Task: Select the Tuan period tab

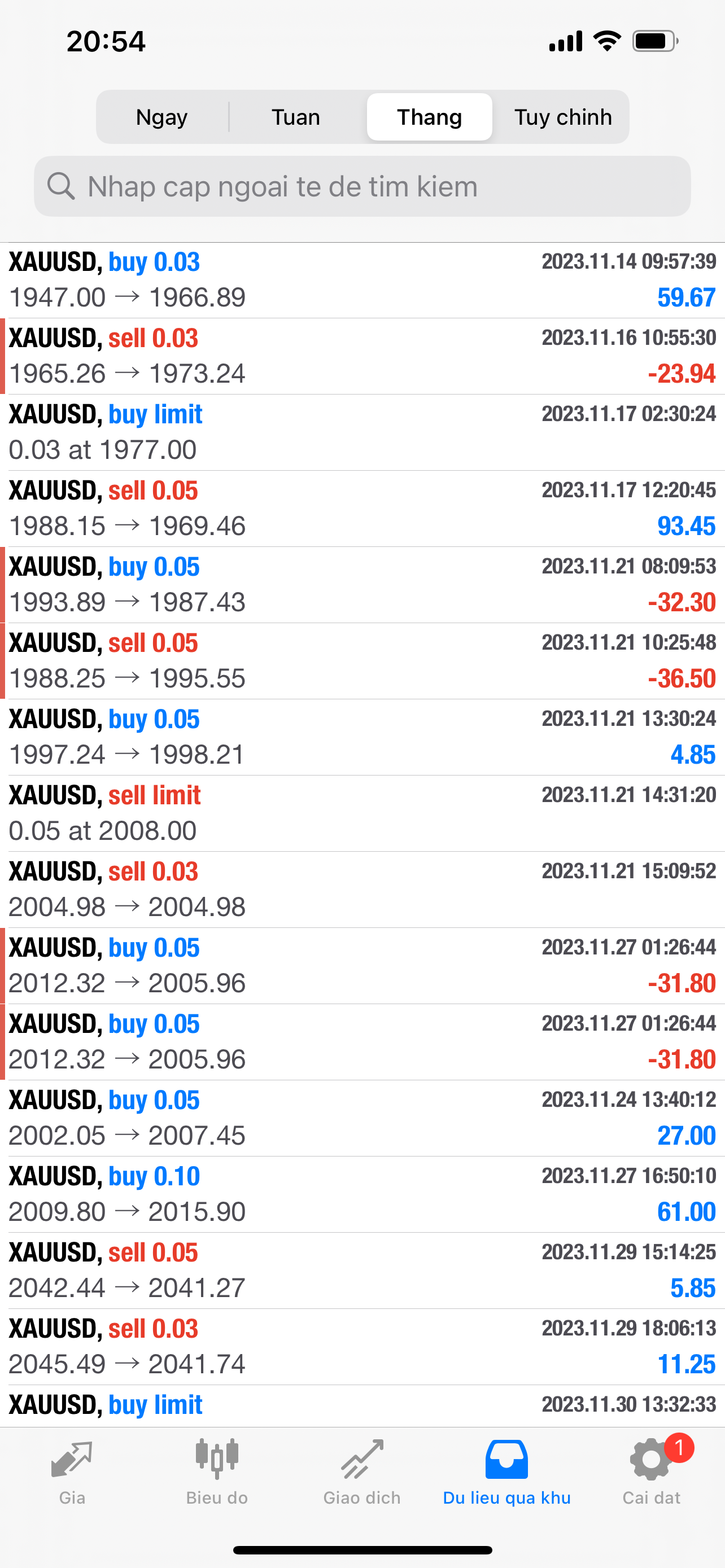Action: click(296, 117)
